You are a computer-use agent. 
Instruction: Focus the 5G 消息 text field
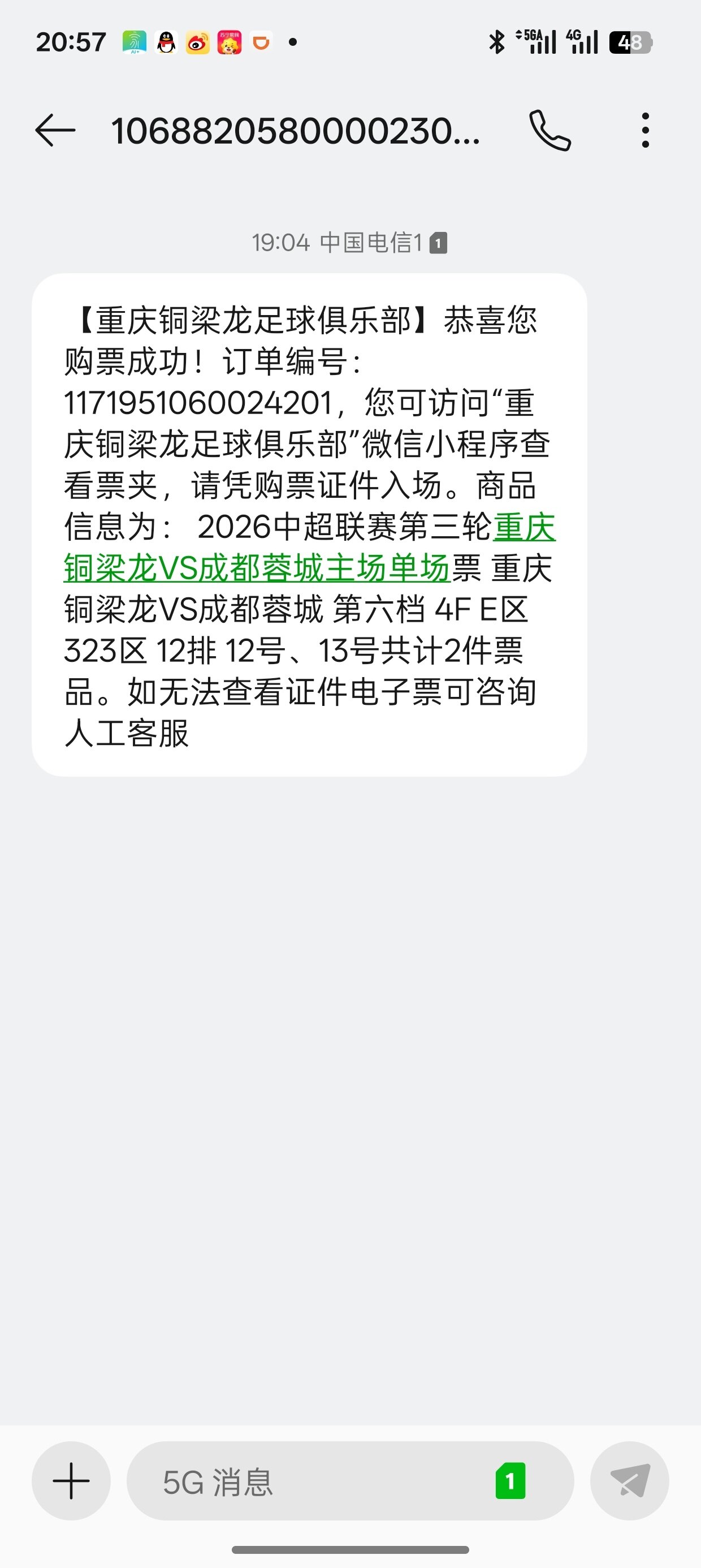304,1481
